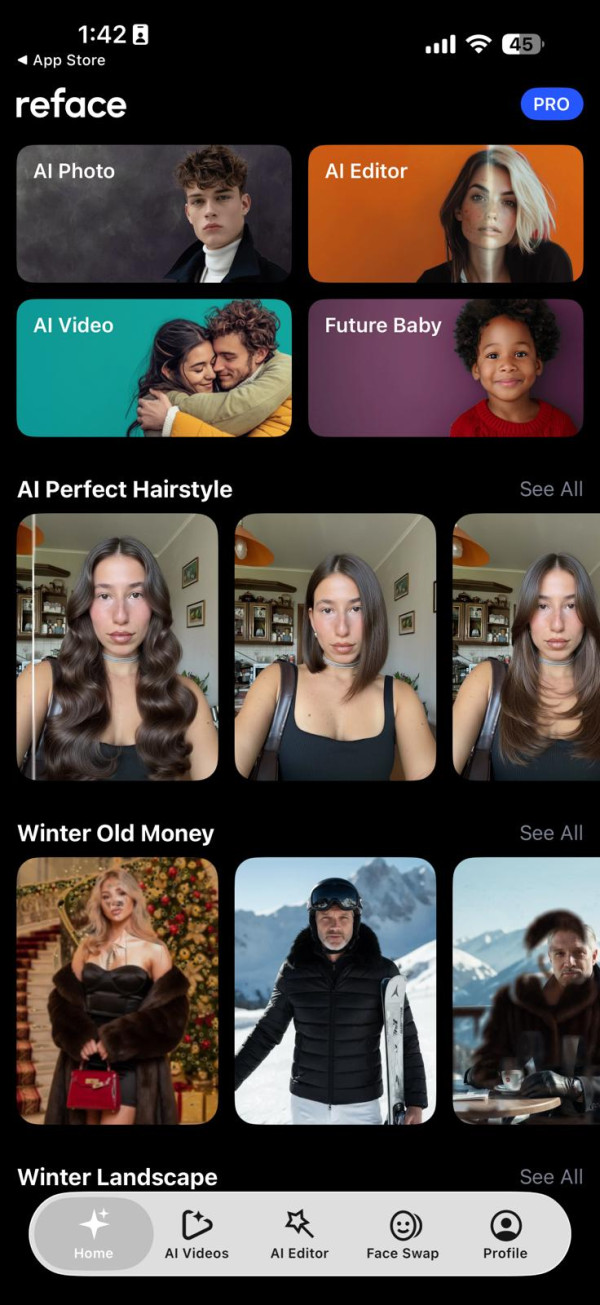Image resolution: width=600 pixels, height=1305 pixels.
Task: Open the AI Photo card
Action: [x=154, y=213]
